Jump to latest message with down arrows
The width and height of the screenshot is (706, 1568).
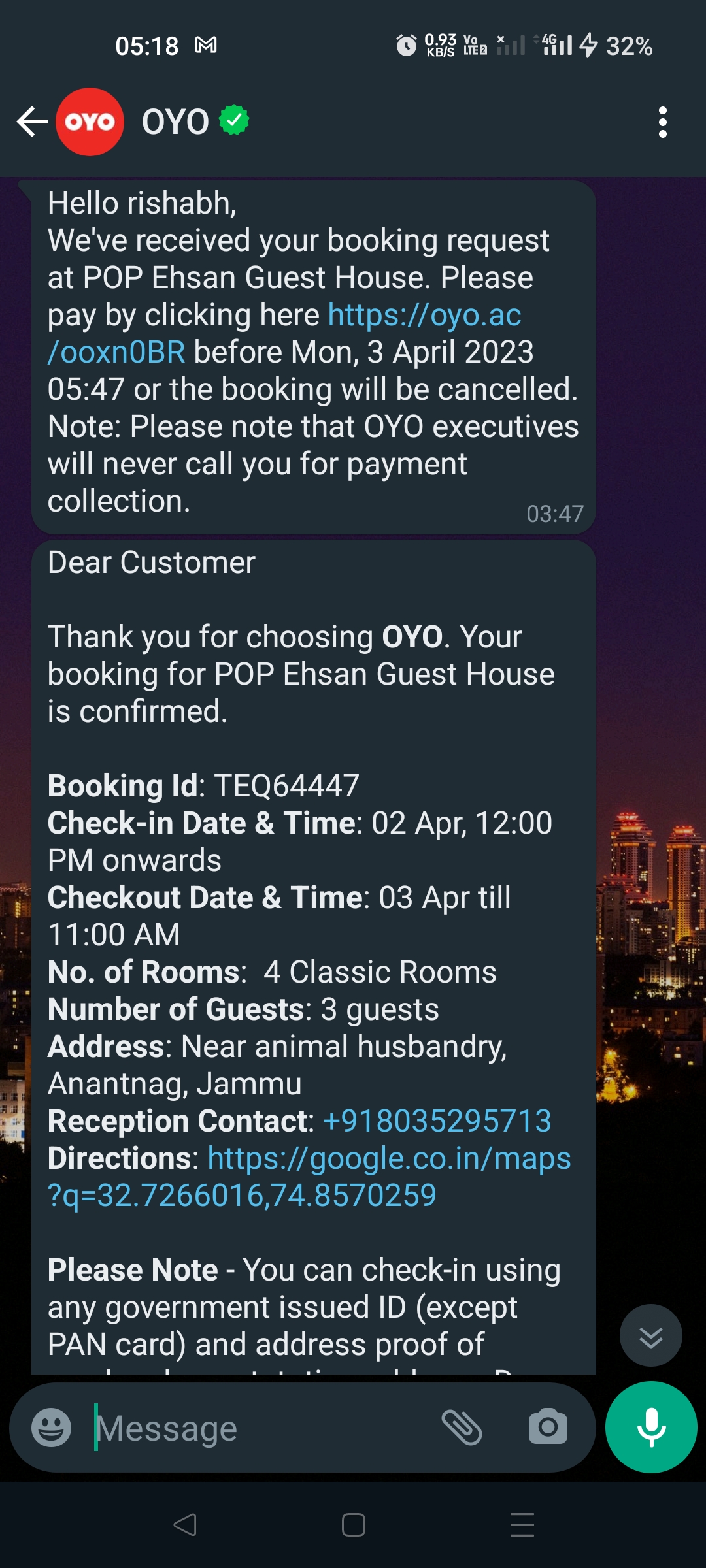pyautogui.click(x=650, y=1335)
